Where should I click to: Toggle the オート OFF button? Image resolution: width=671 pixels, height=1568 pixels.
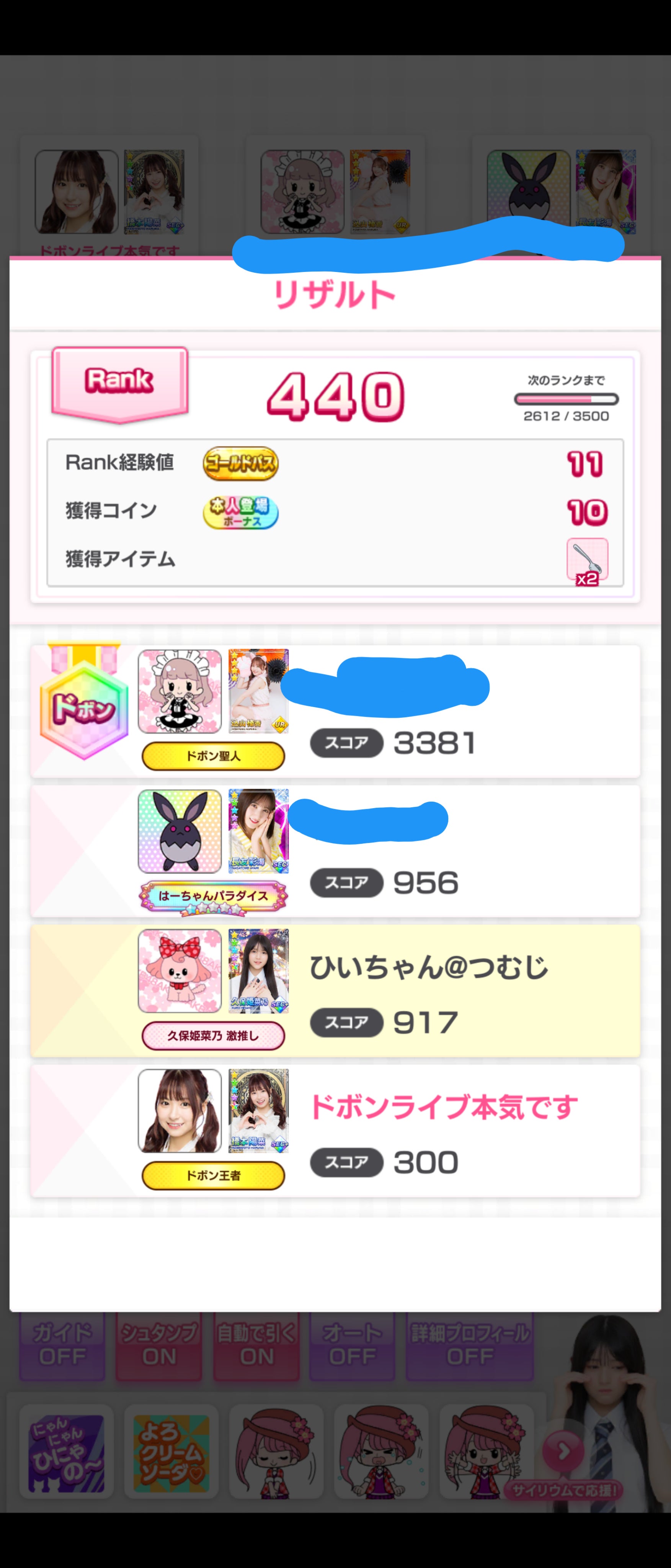point(352,1346)
